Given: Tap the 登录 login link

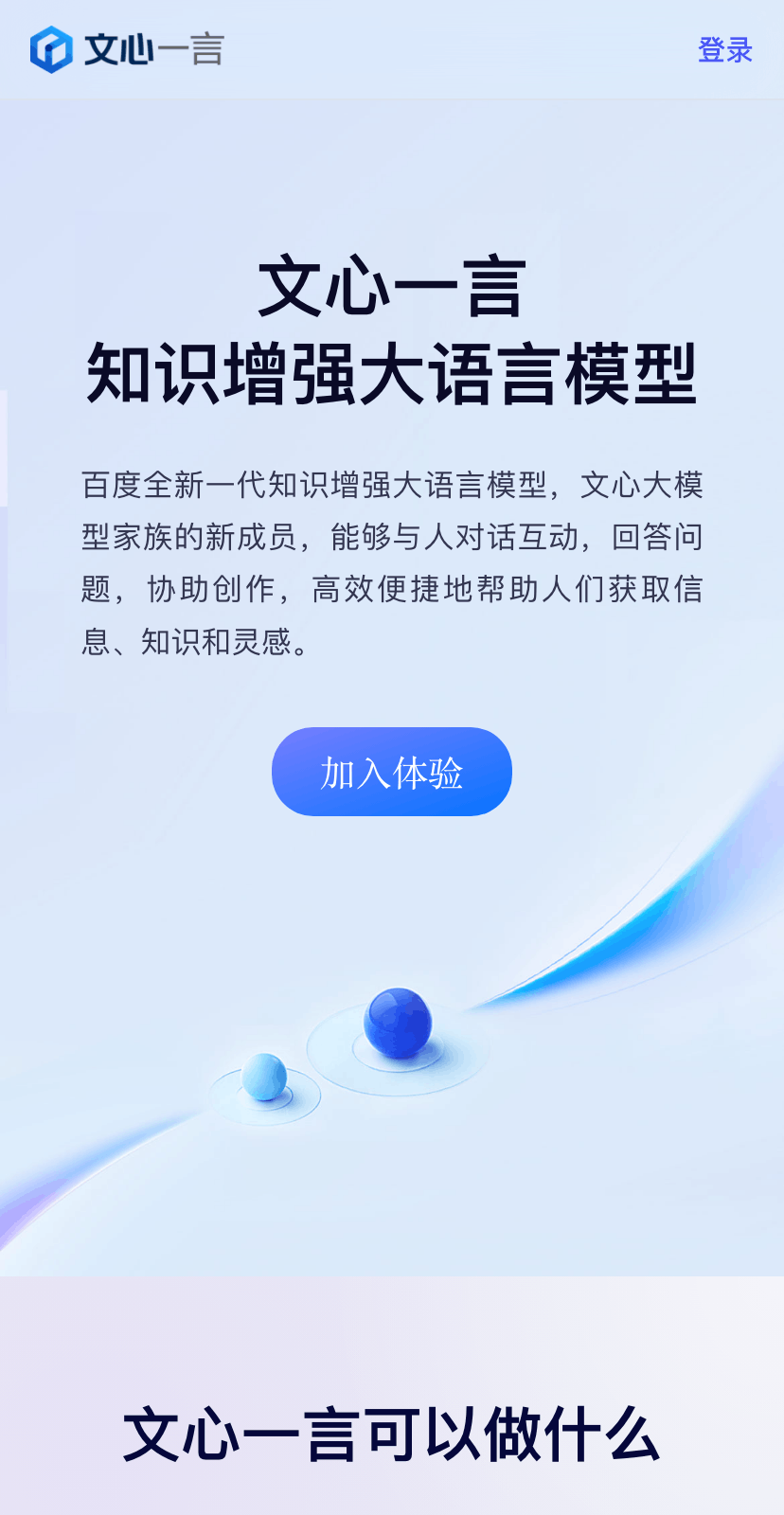Looking at the screenshot, I should coord(724,49).
